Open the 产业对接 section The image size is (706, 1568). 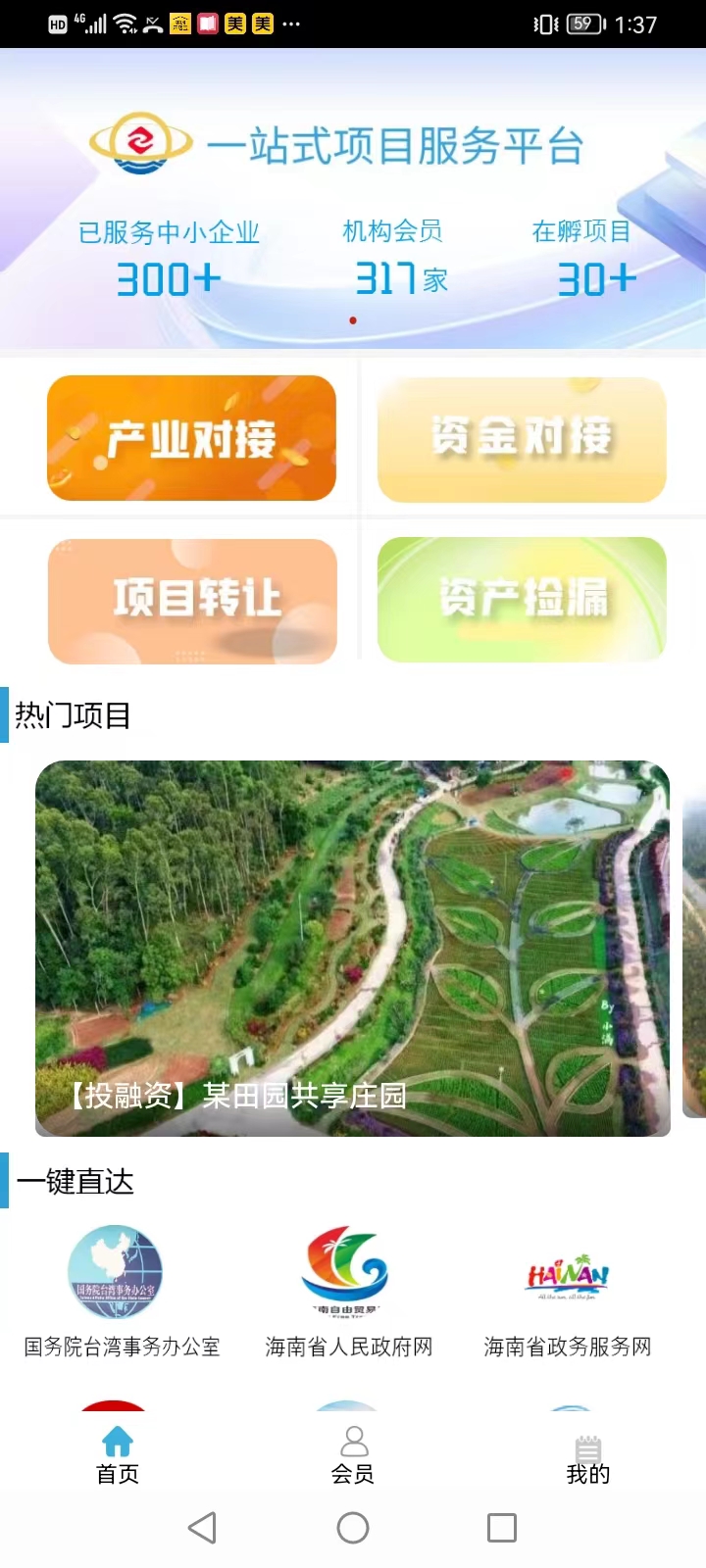(190, 437)
